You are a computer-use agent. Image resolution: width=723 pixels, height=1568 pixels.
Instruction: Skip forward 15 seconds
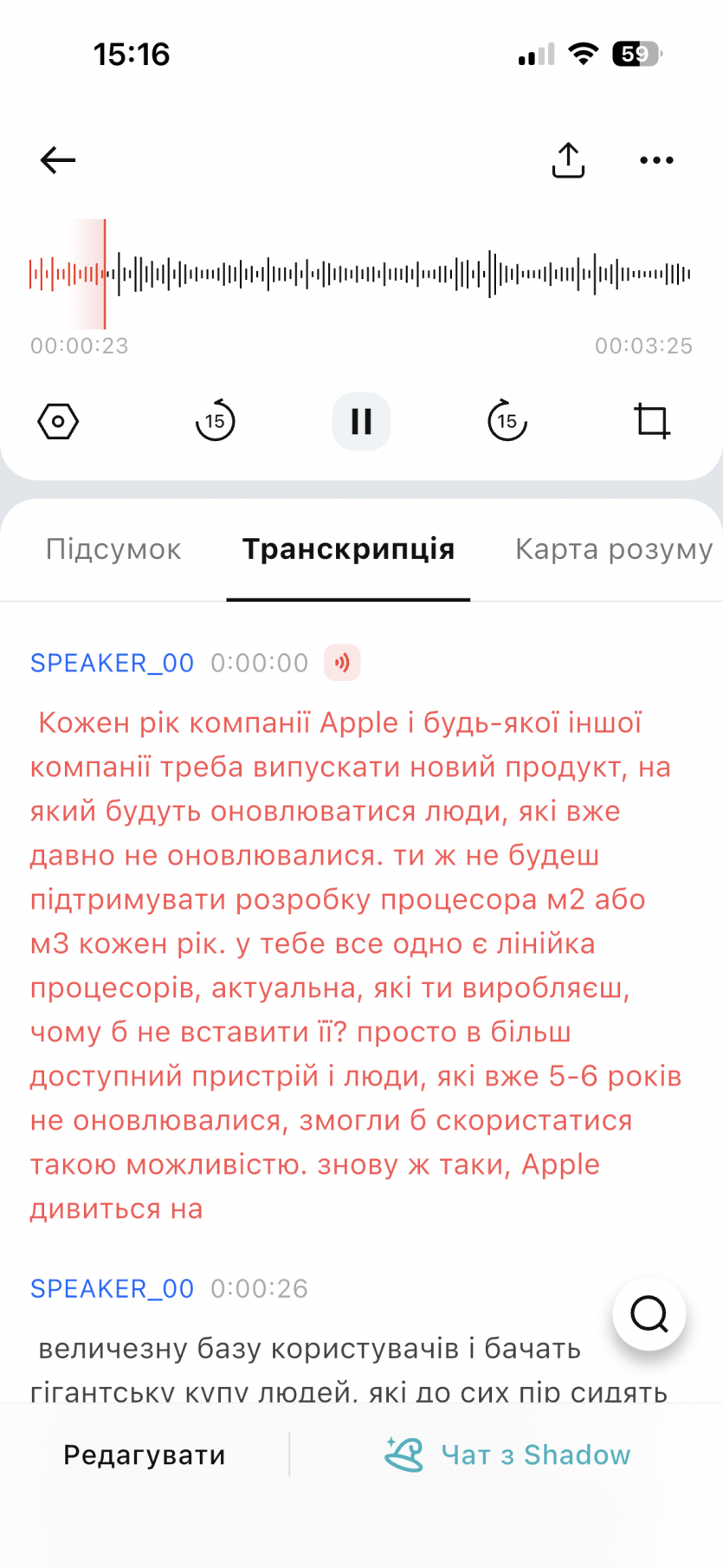507,422
